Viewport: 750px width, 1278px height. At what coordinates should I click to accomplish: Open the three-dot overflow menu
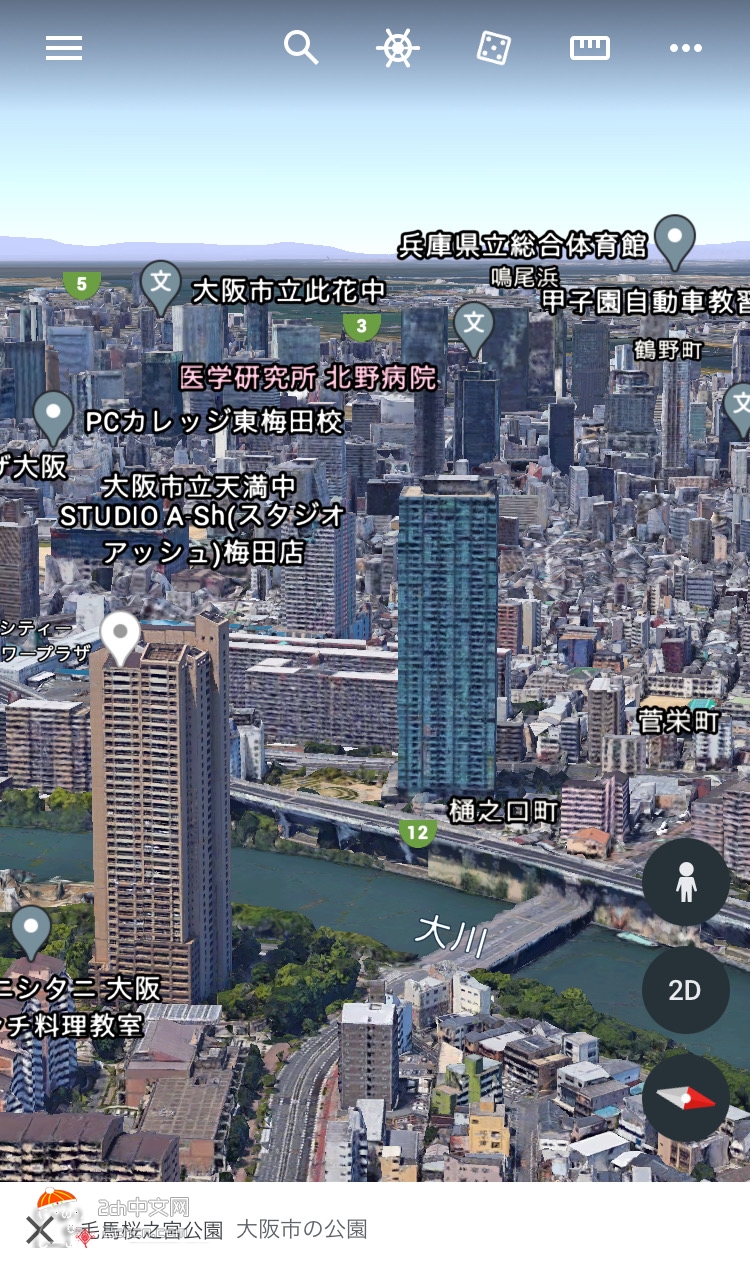686,48
